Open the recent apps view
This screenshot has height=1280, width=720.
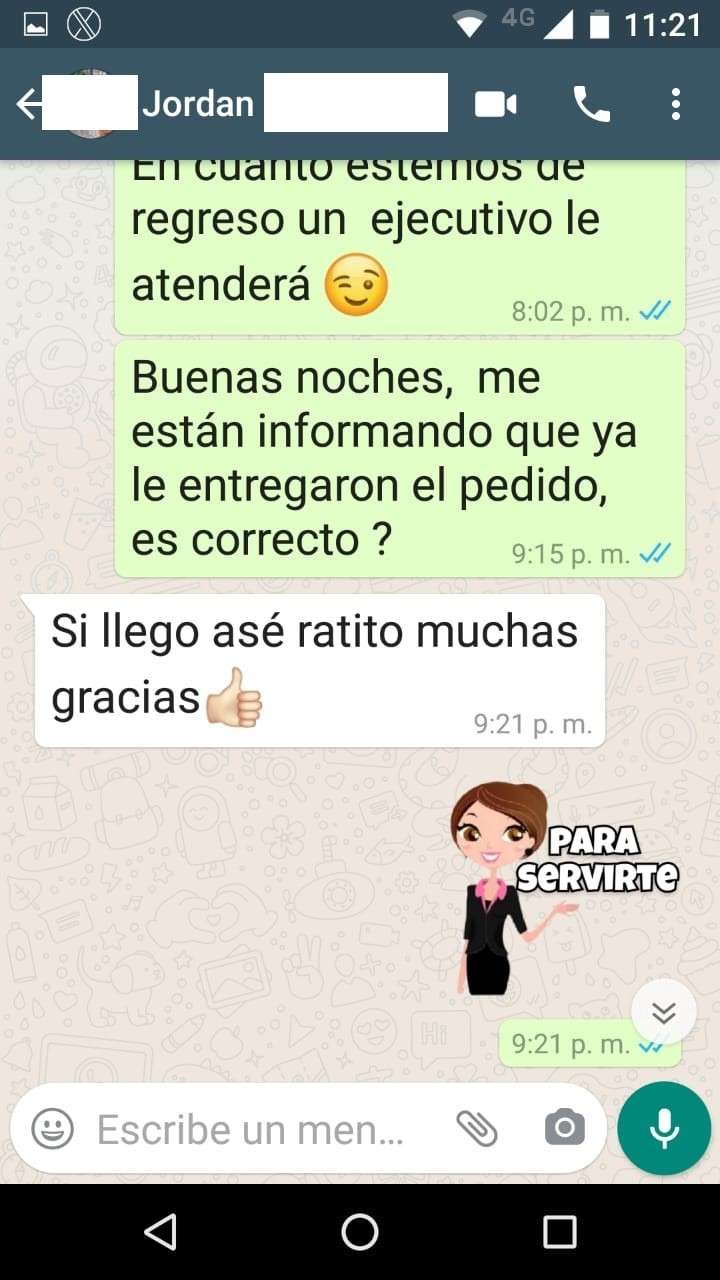point(560,1232)
